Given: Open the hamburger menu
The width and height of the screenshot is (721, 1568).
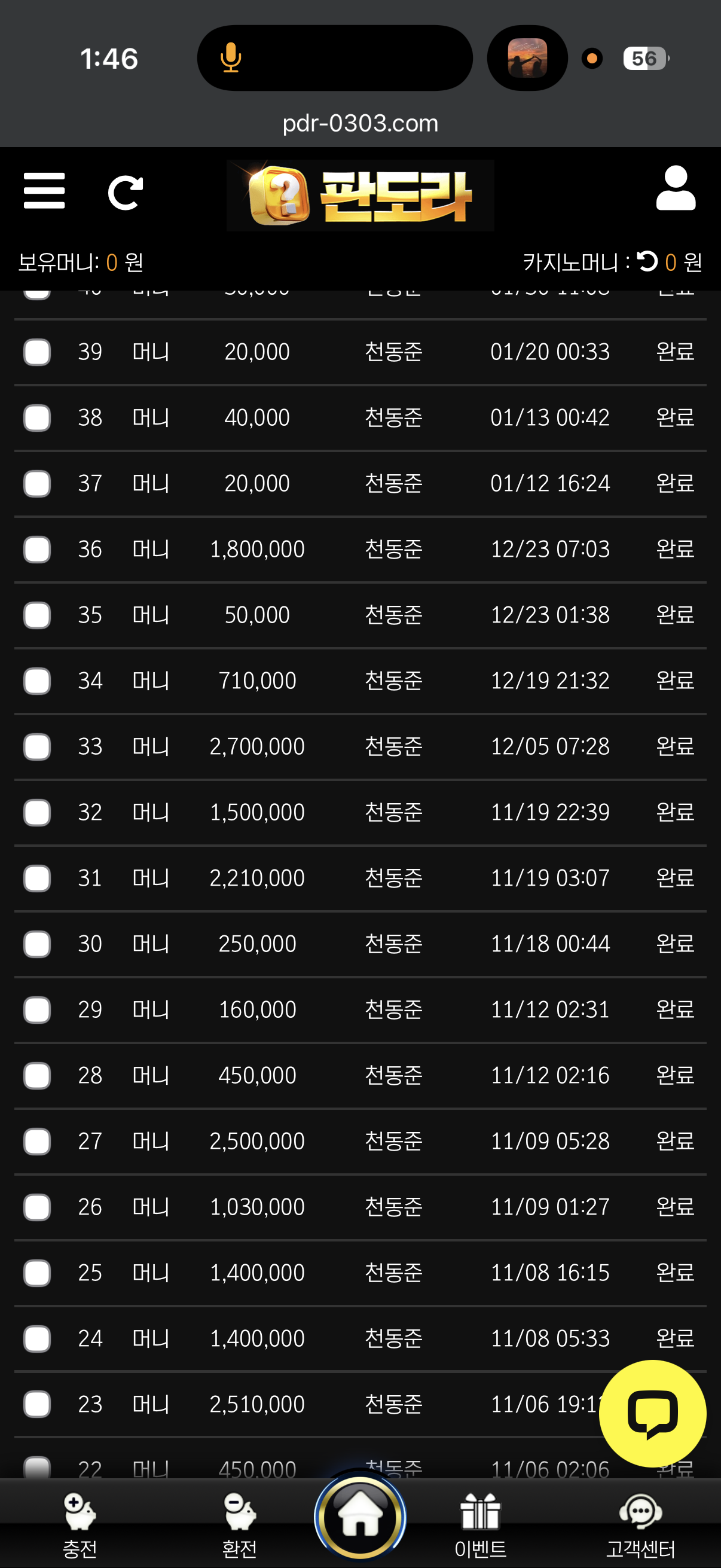Looking at the screenshot, I should click(x=44, y=191).
